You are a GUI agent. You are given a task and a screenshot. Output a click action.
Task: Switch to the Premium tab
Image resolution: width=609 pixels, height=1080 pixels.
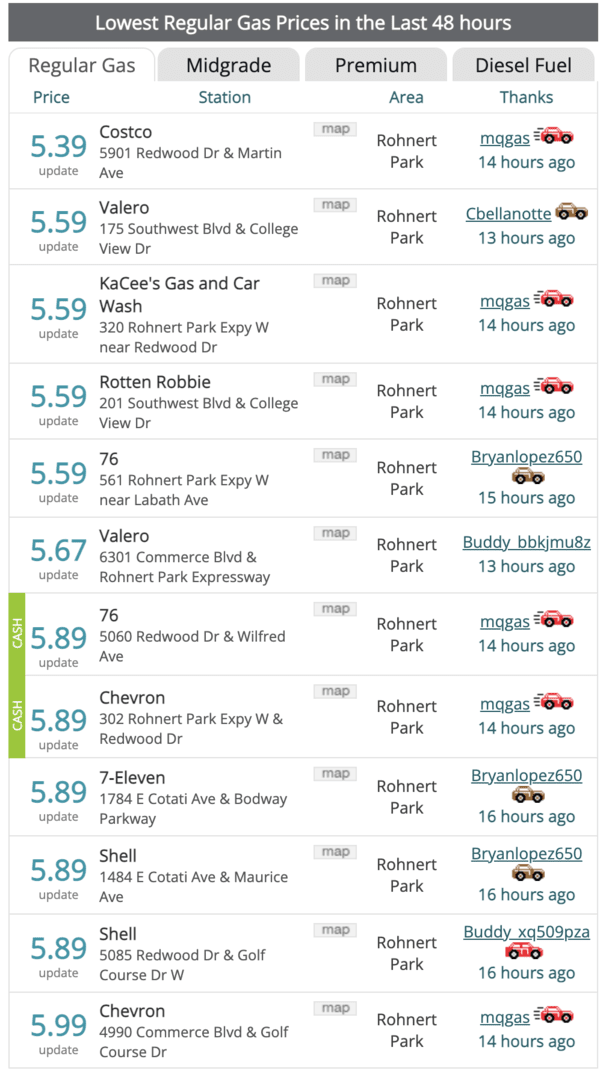point(375,66)
